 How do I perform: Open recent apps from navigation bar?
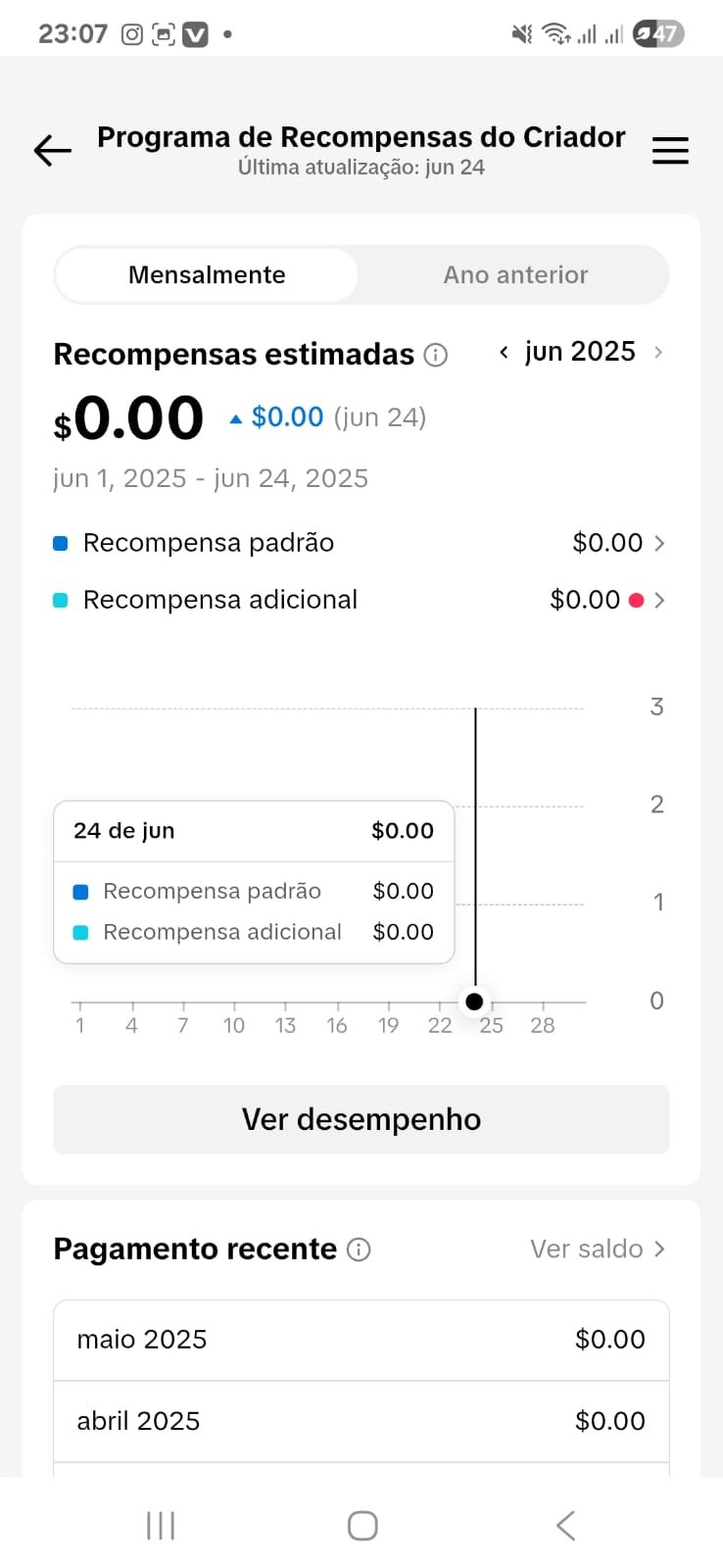tap(161, 1526)
